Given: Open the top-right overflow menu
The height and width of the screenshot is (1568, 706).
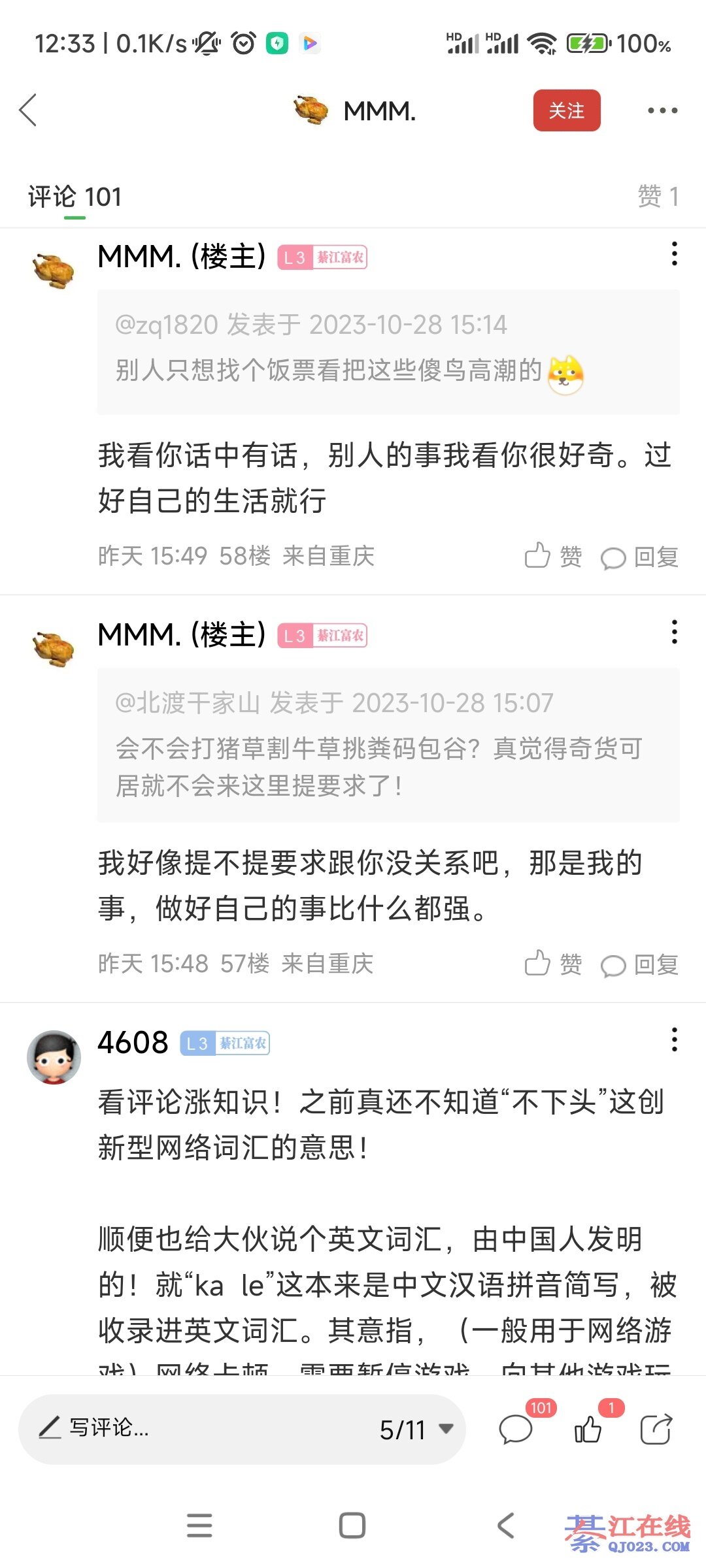Looking at the screenshot, I should [x=662, y=110].
